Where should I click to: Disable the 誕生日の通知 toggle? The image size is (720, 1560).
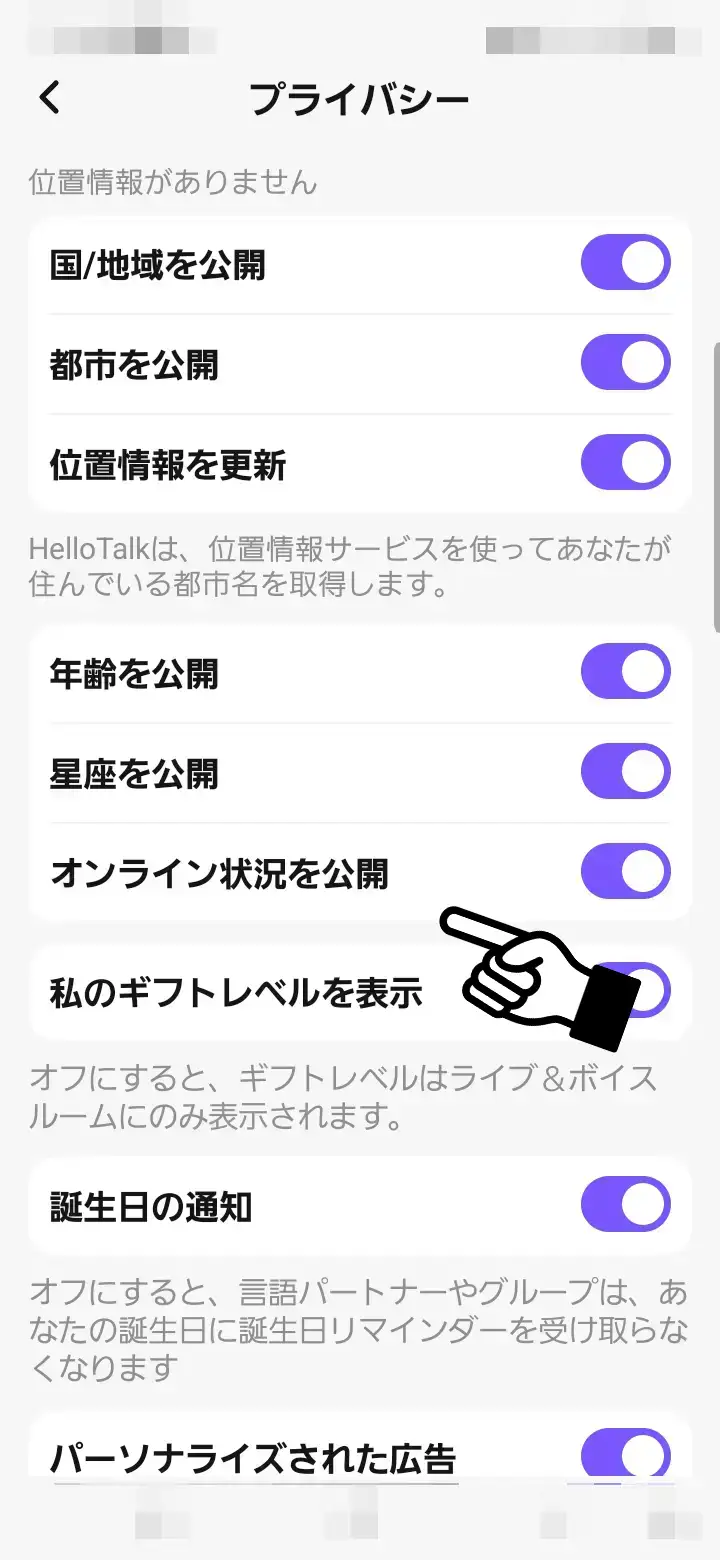tap(625, 1204)
